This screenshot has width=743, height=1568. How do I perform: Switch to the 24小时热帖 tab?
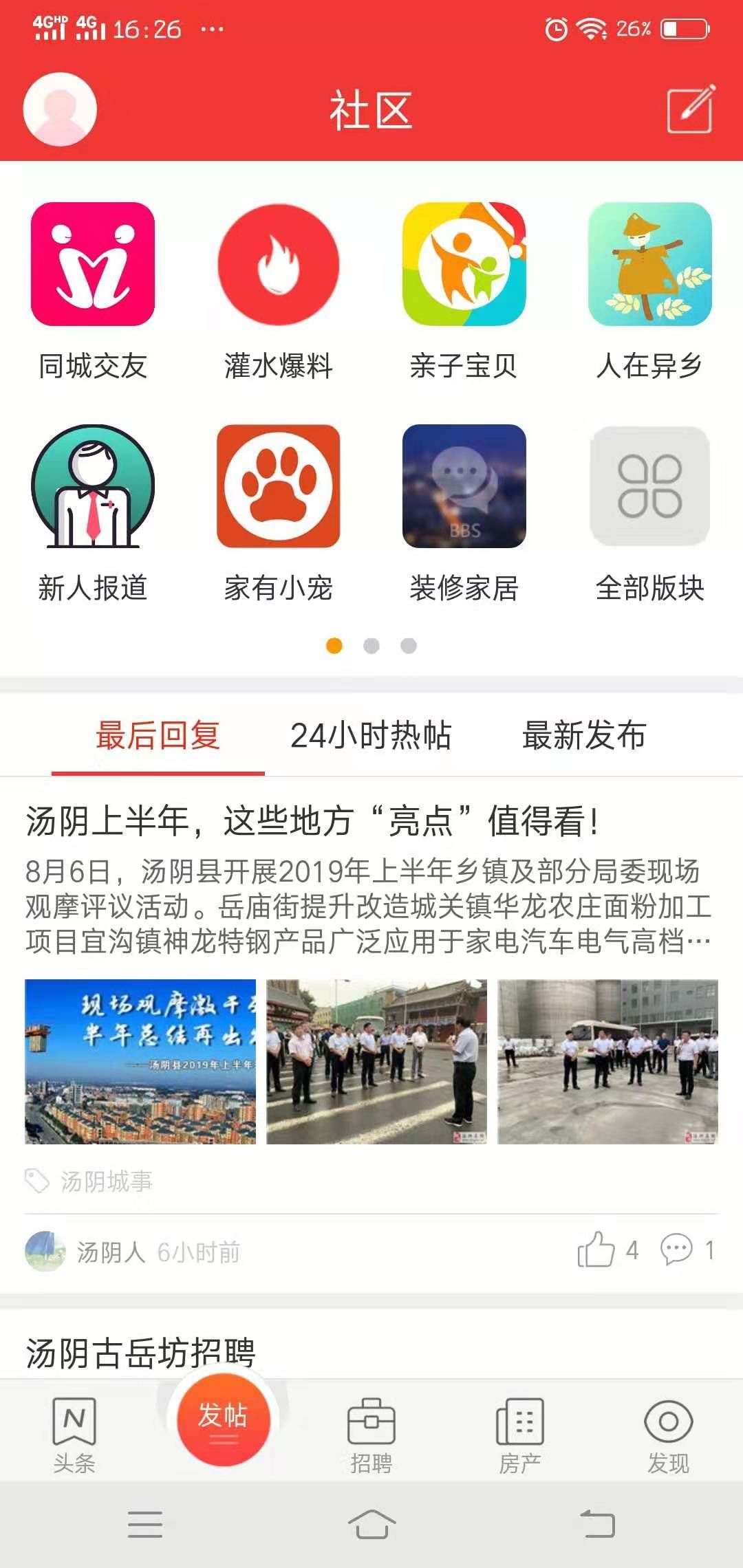pyautogui.click(x=371, y=735)
